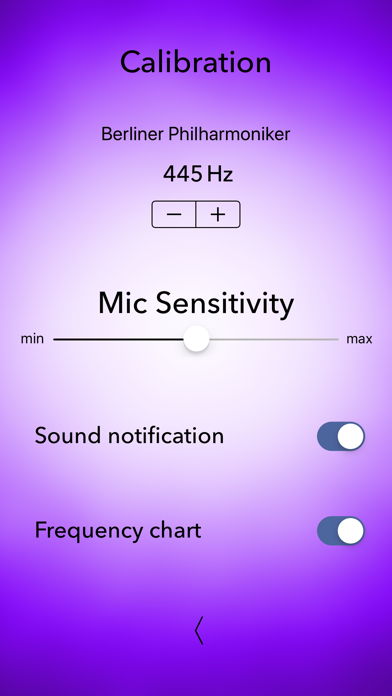
Task: Increase calibration frequency with plus button
Action: point(218,214)
